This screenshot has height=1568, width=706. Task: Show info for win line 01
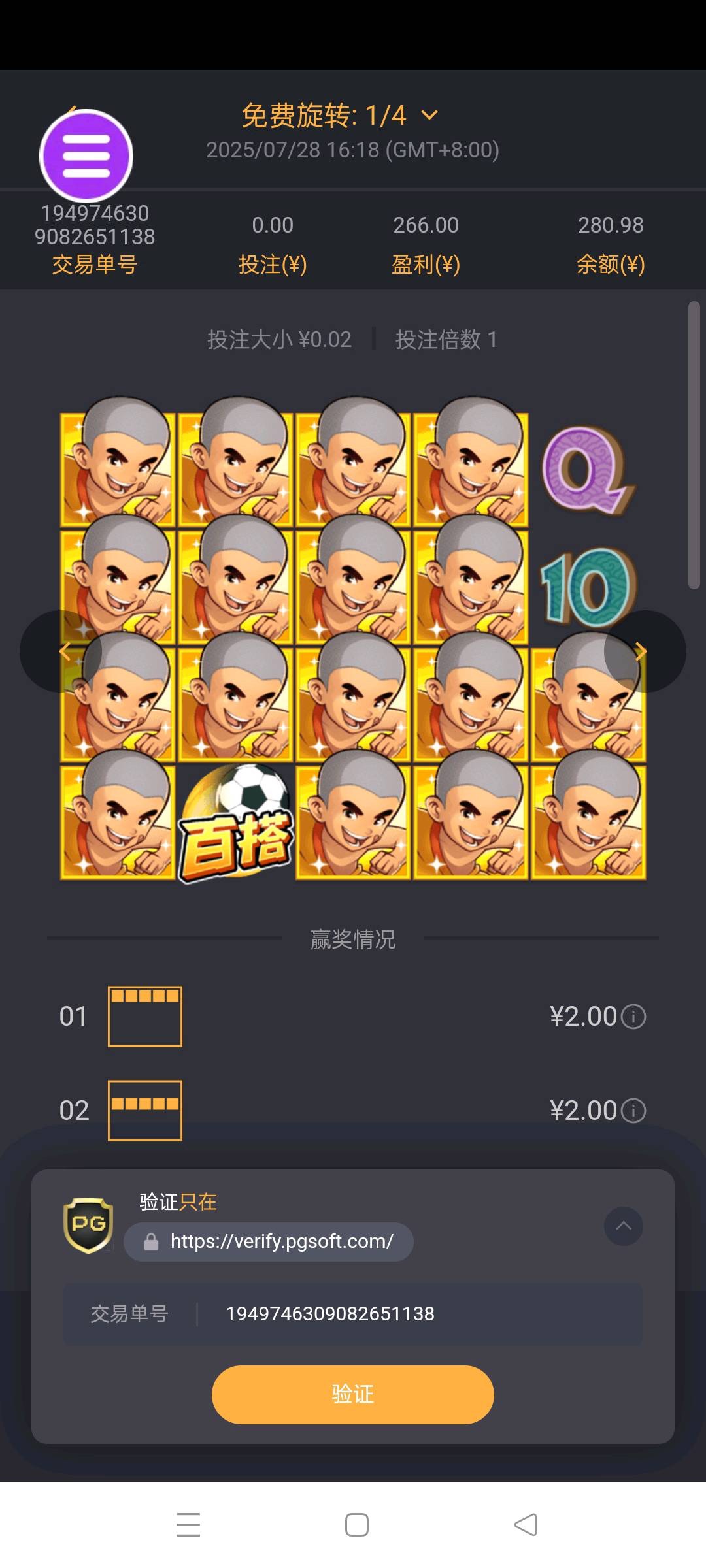(633, 1017)
